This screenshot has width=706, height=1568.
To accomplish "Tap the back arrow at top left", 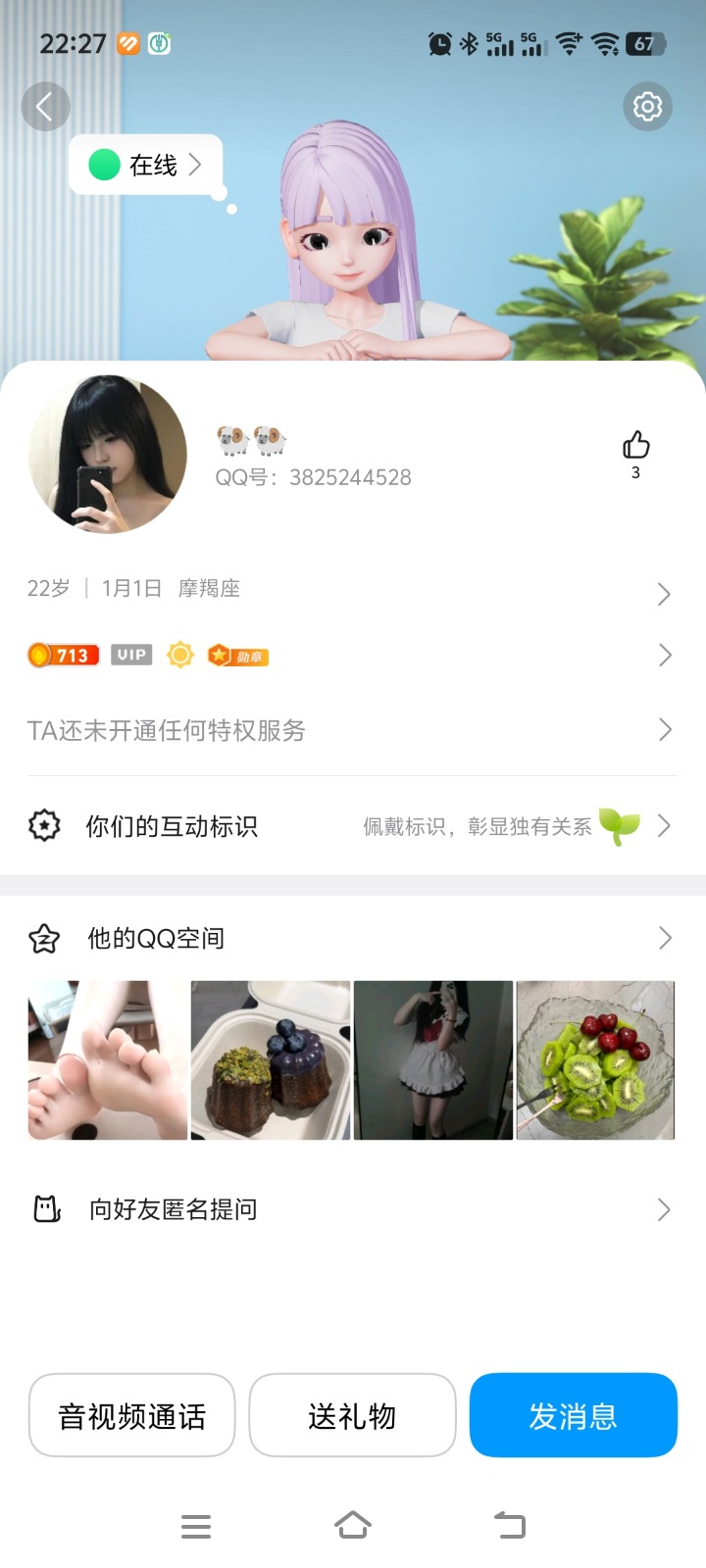I will (x=46, y=106).
